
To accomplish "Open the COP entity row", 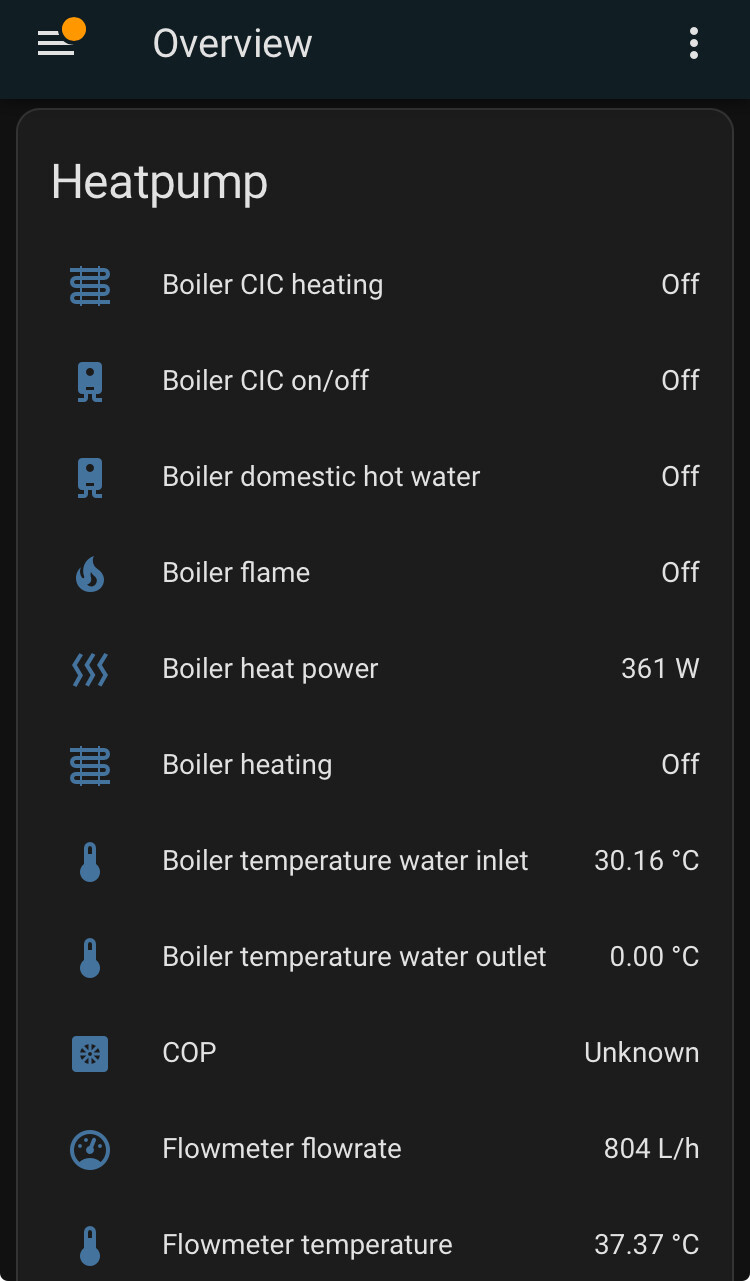I will point(189,1053).
